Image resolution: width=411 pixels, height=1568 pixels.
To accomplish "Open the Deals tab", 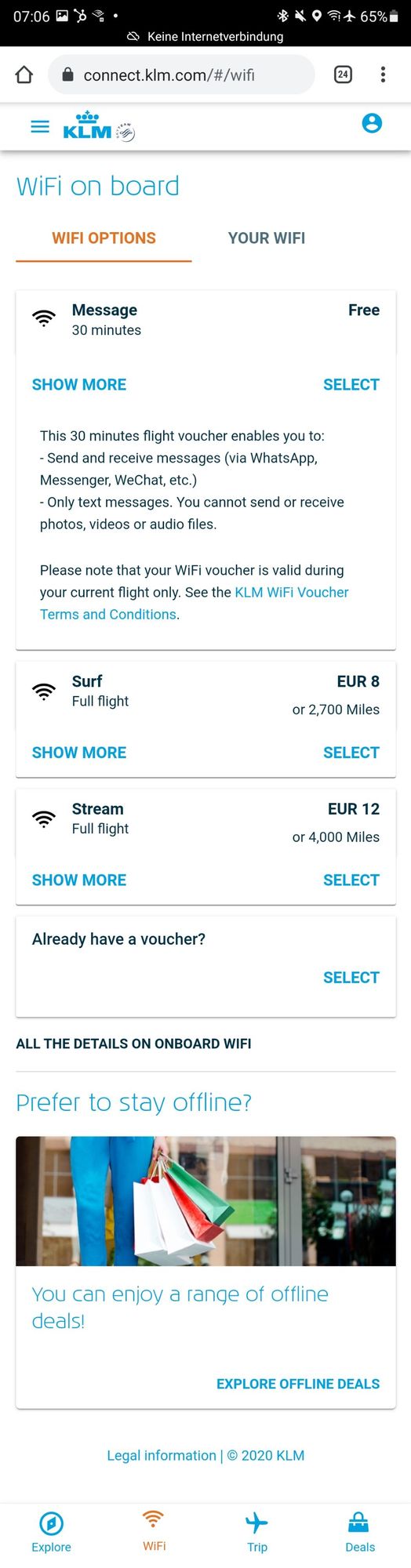I will click(x=360, y=1532).
